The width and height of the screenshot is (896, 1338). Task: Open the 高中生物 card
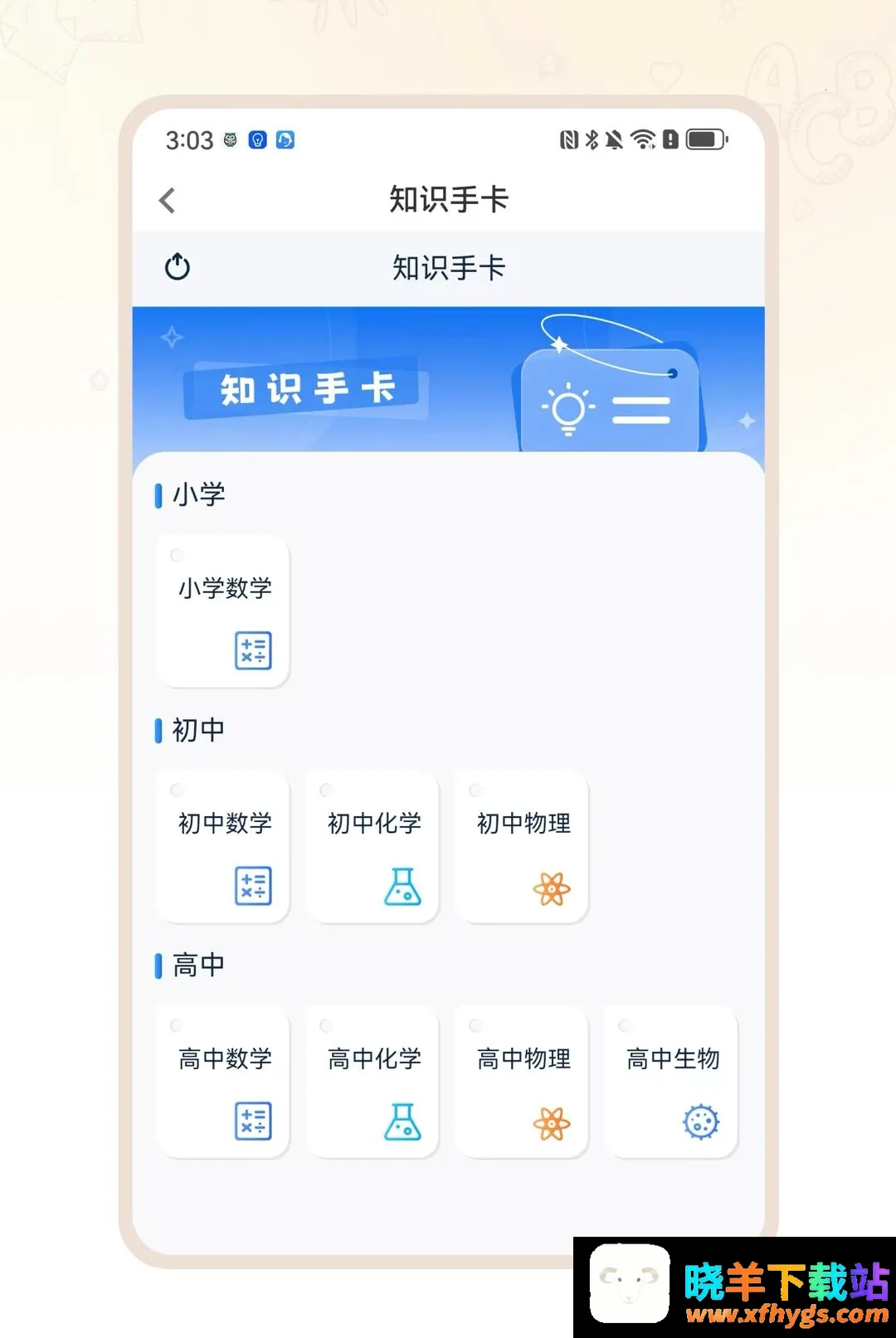click(x=671, y=1082)
